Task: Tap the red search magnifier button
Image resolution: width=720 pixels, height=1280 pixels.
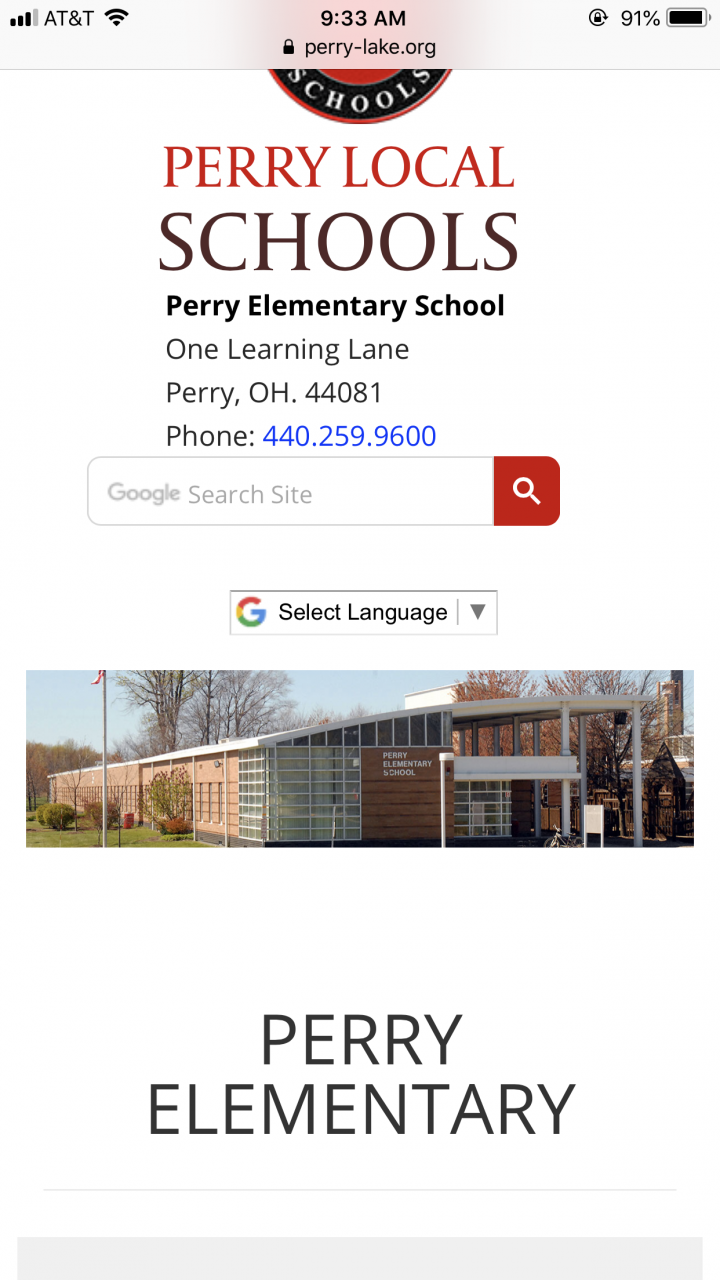Action: (526, 491)
